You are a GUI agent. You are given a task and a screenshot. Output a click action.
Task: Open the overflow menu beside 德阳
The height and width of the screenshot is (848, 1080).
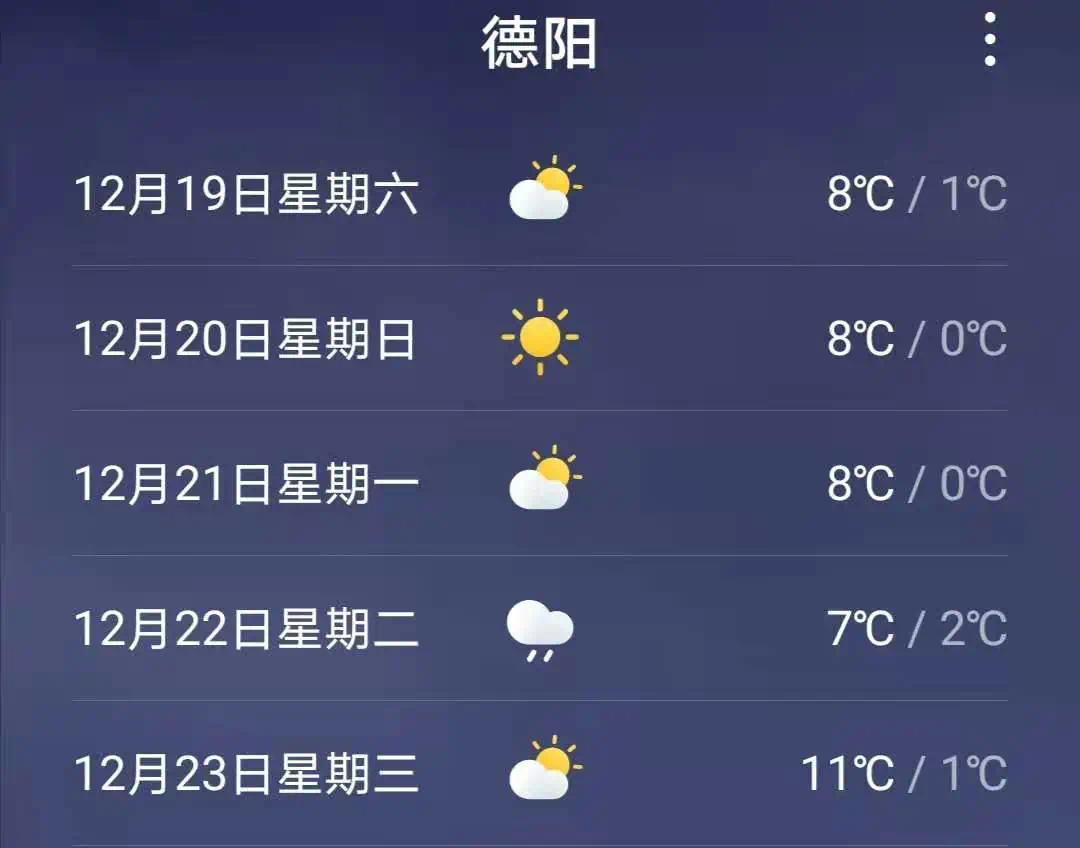[989, 40]
